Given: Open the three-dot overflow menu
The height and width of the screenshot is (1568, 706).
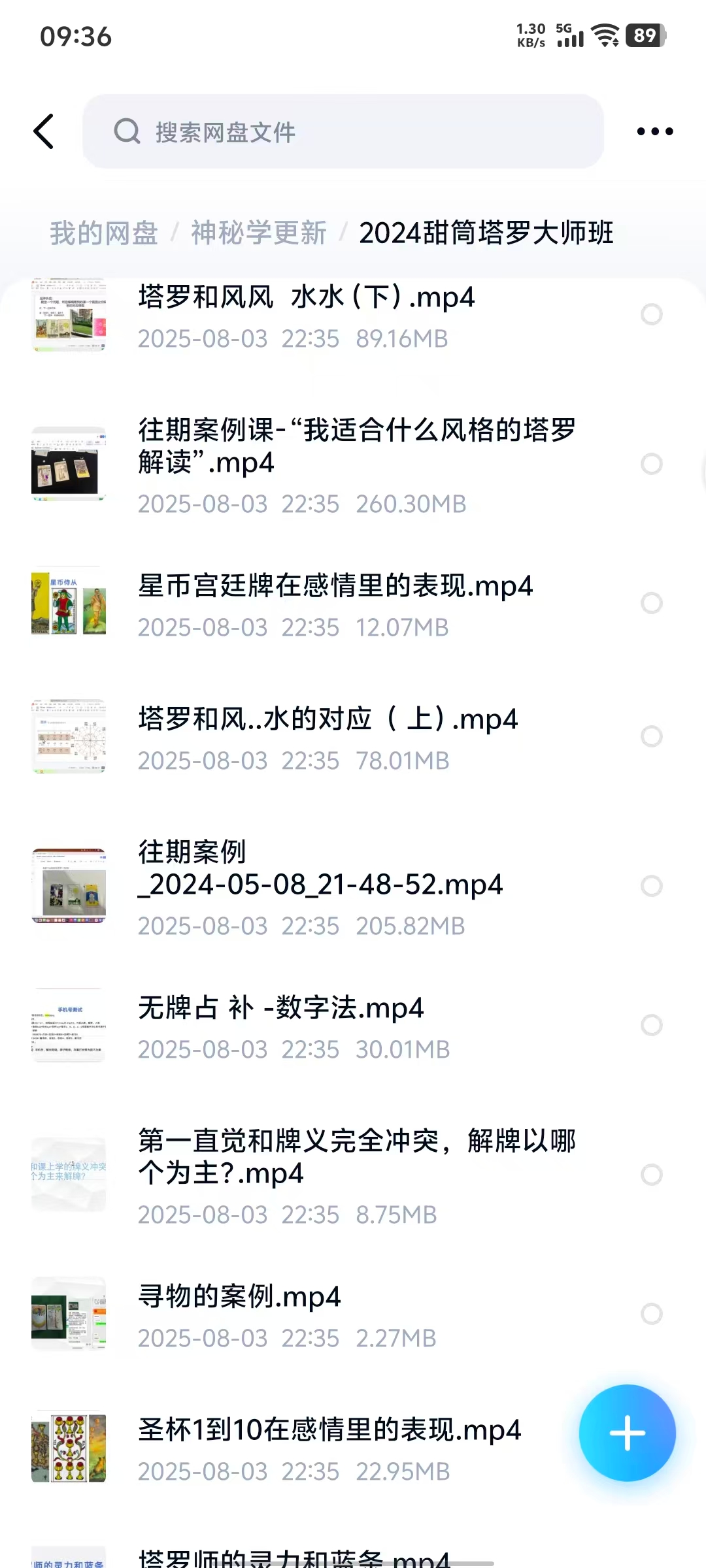Looking at the screenshot, I should tap(654, 131).
